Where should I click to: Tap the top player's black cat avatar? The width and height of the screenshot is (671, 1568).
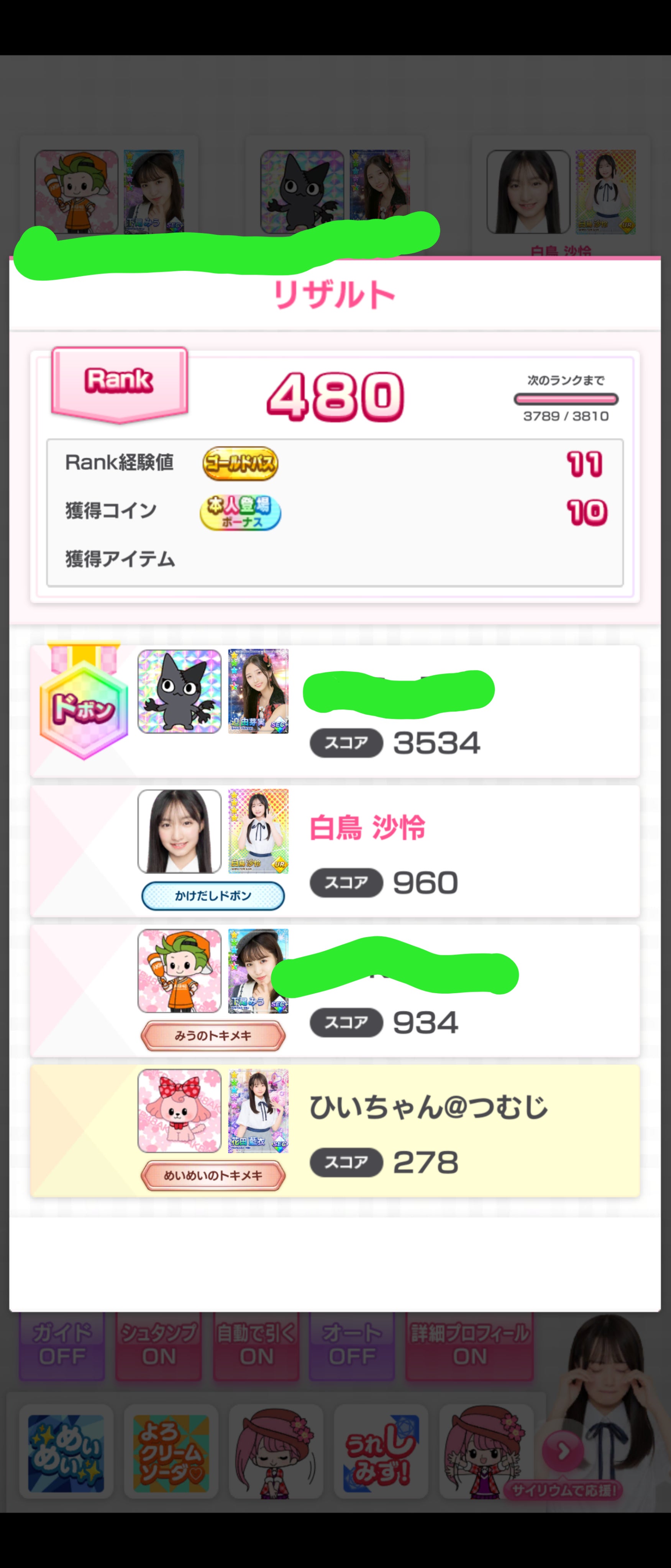(179, 691)
